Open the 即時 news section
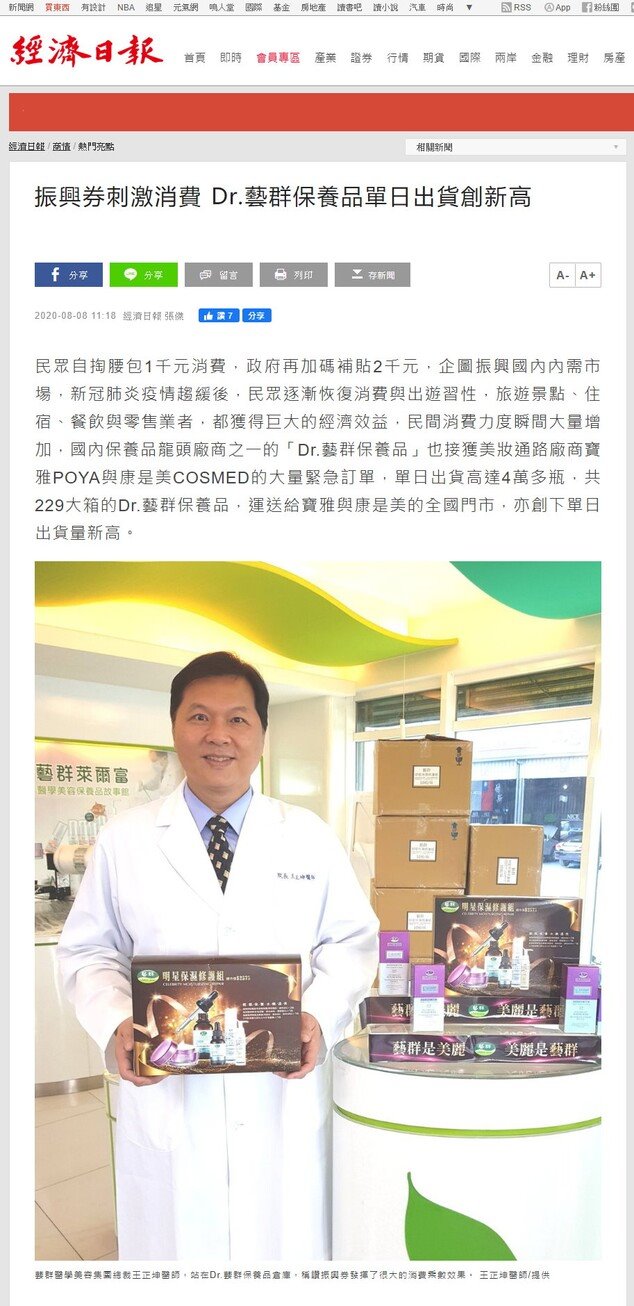 click(231, 58)
